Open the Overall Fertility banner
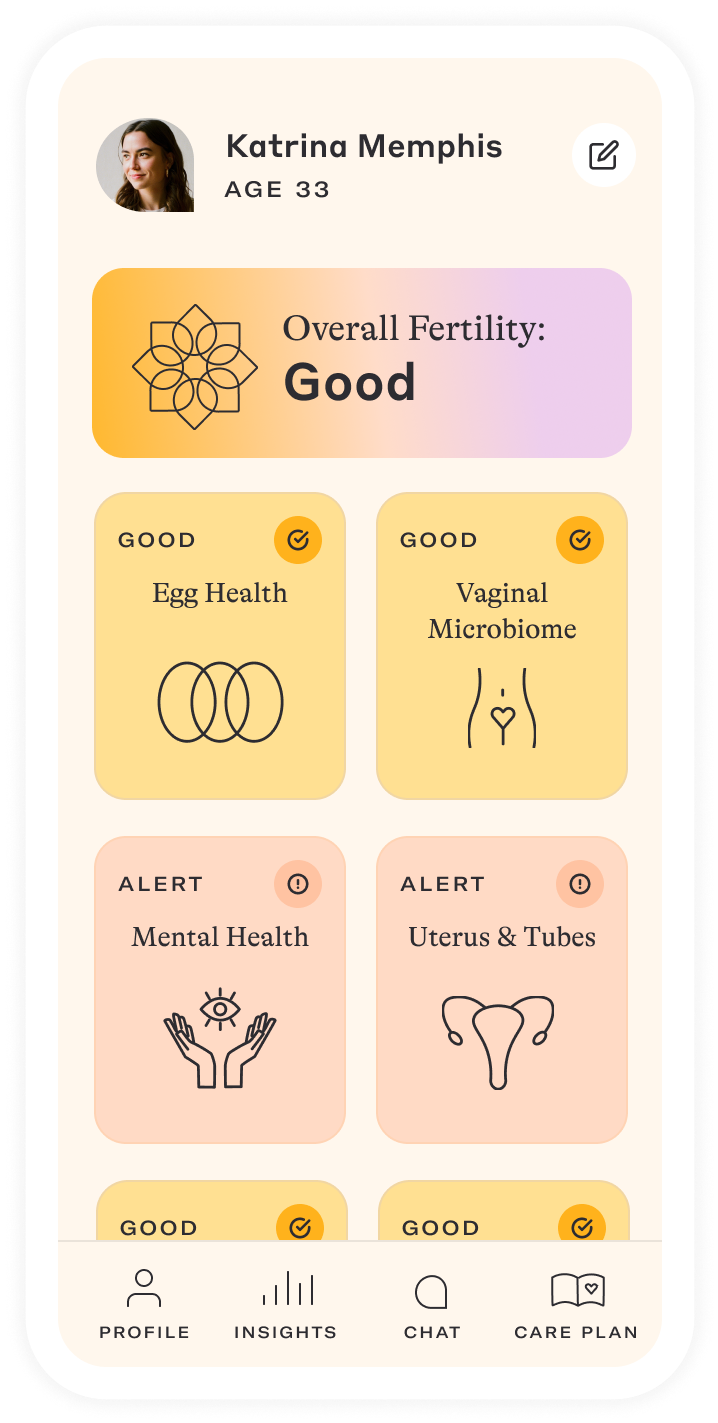Viewport: 718px width, 1423px height. pyautogui.click(x=361, y=362)
